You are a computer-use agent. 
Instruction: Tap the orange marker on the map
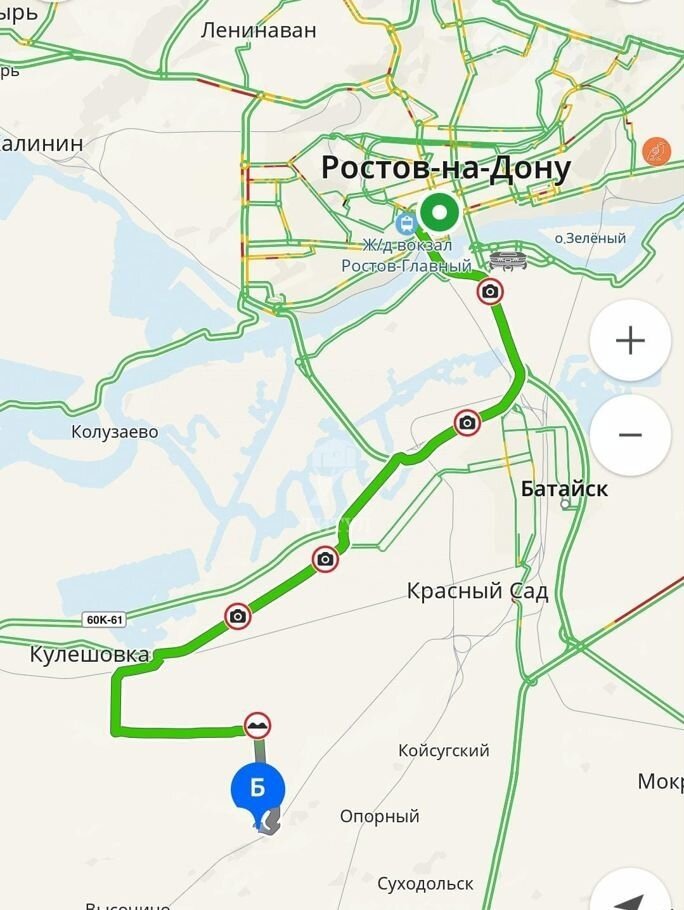pos(657,152)
